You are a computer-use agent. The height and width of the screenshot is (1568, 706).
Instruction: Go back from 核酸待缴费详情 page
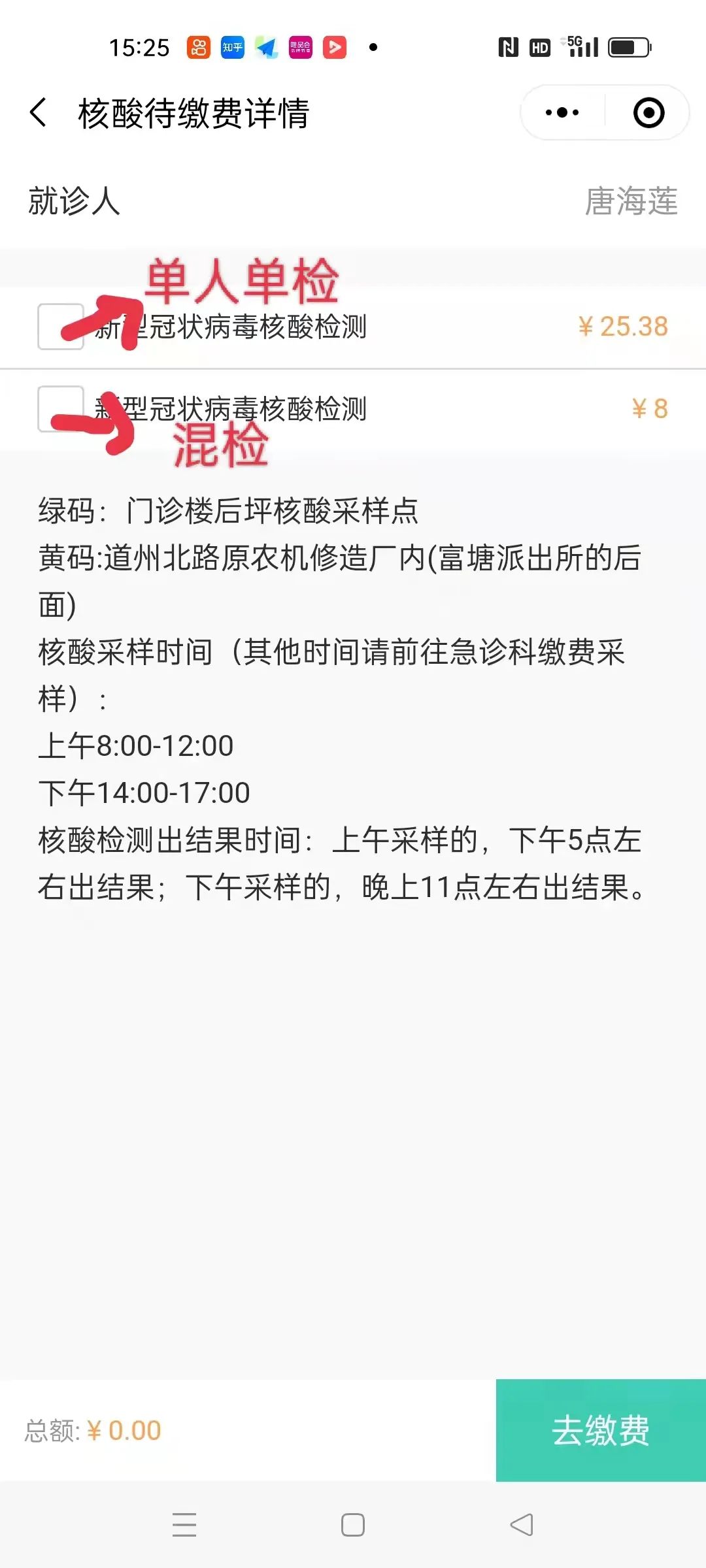click(x=39, y=112)
